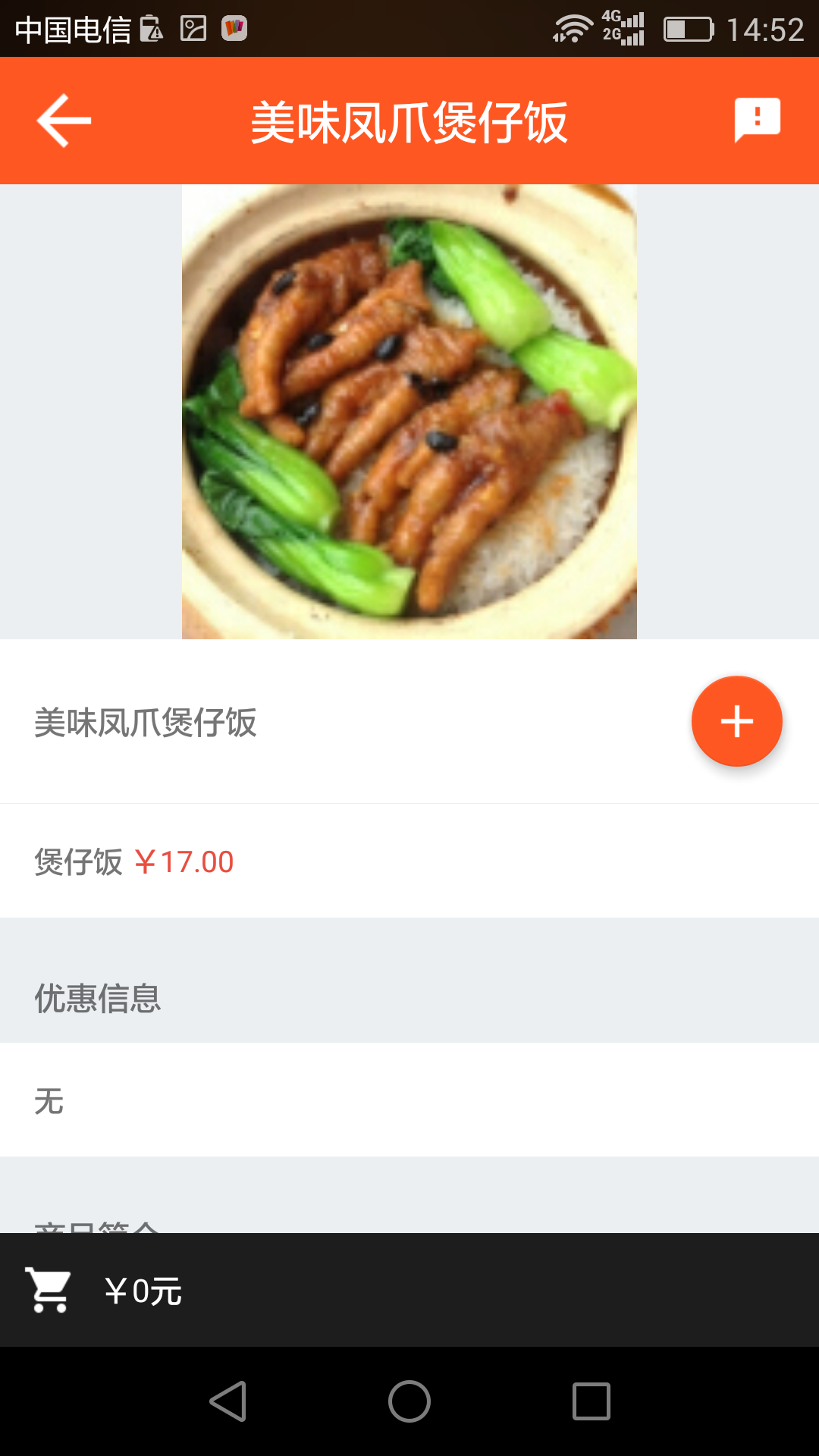Open the system recent apps view
The width and height of the screenshot is (819, 1456).
click(591, 1401)
